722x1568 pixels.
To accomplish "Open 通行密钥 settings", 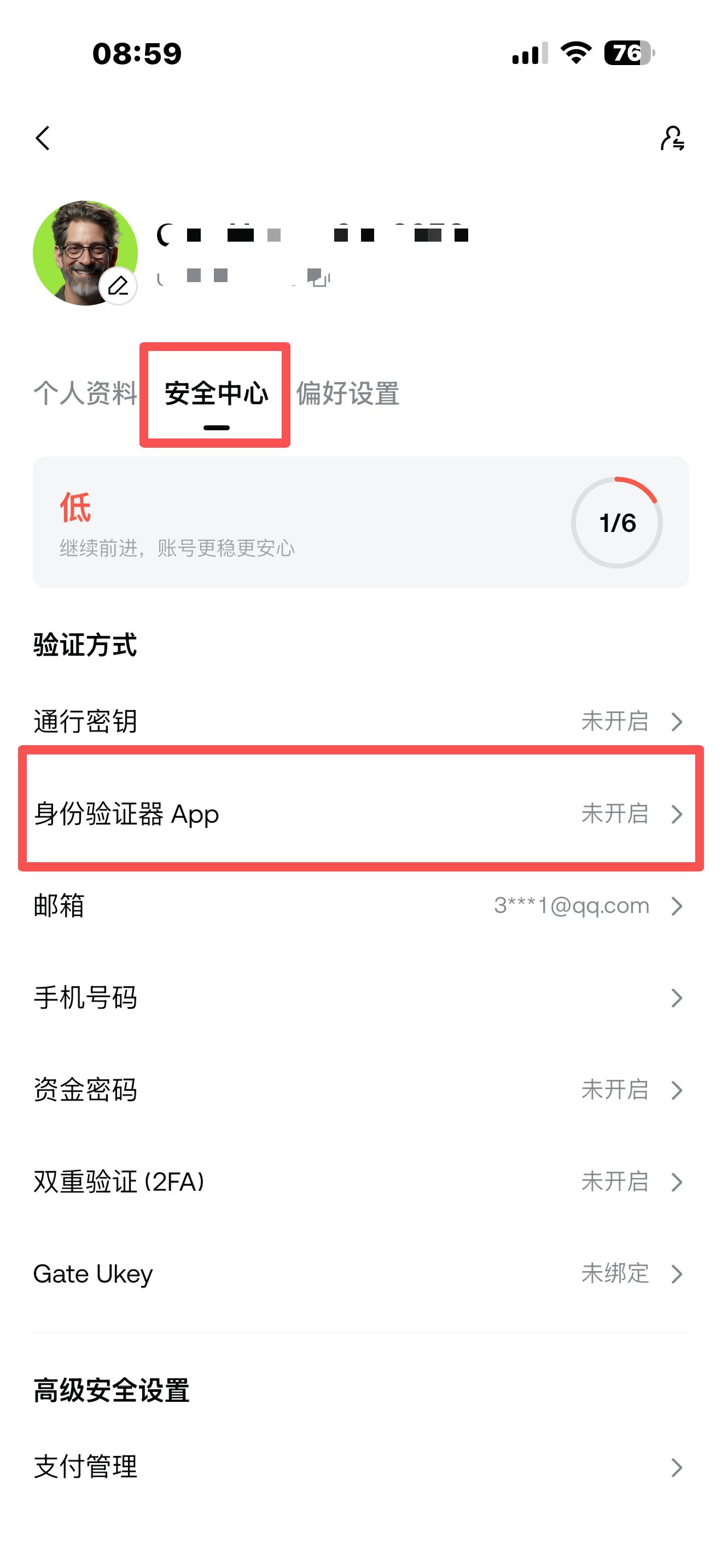I will tap(360, 721).
